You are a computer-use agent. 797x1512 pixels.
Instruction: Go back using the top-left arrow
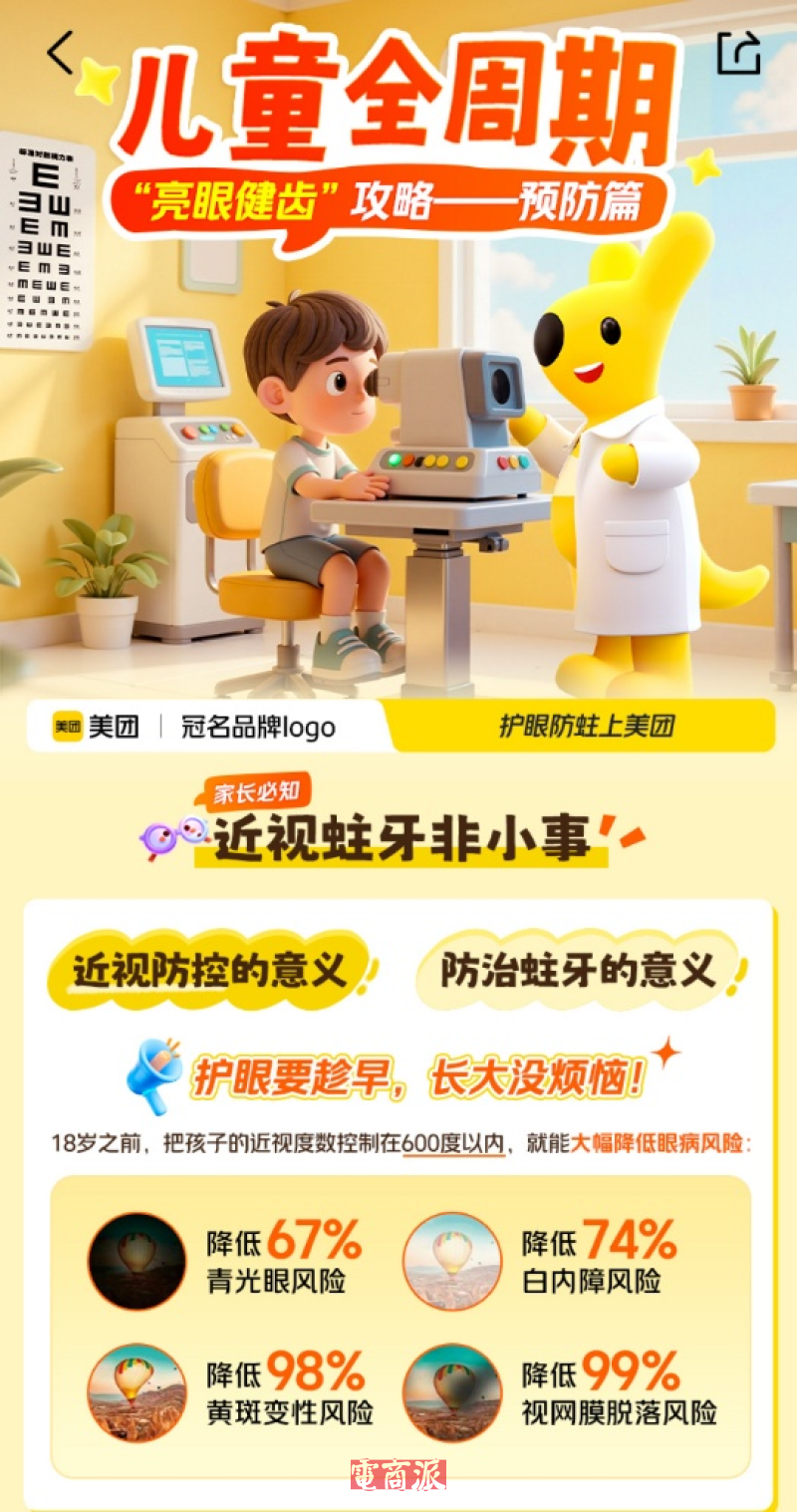tap(60, 53)
